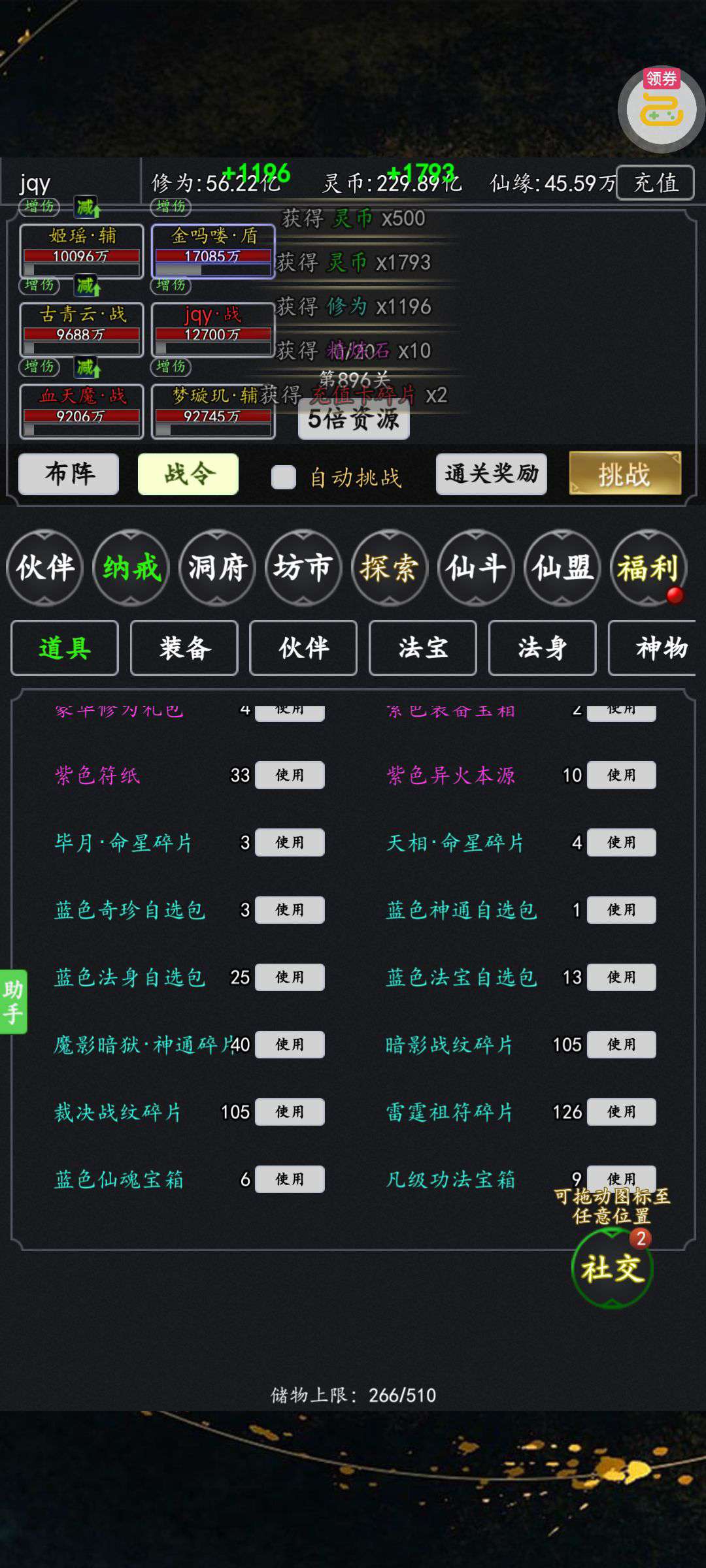Go to the 洞府 section
706x1568 pixels.
pos(217,567)
